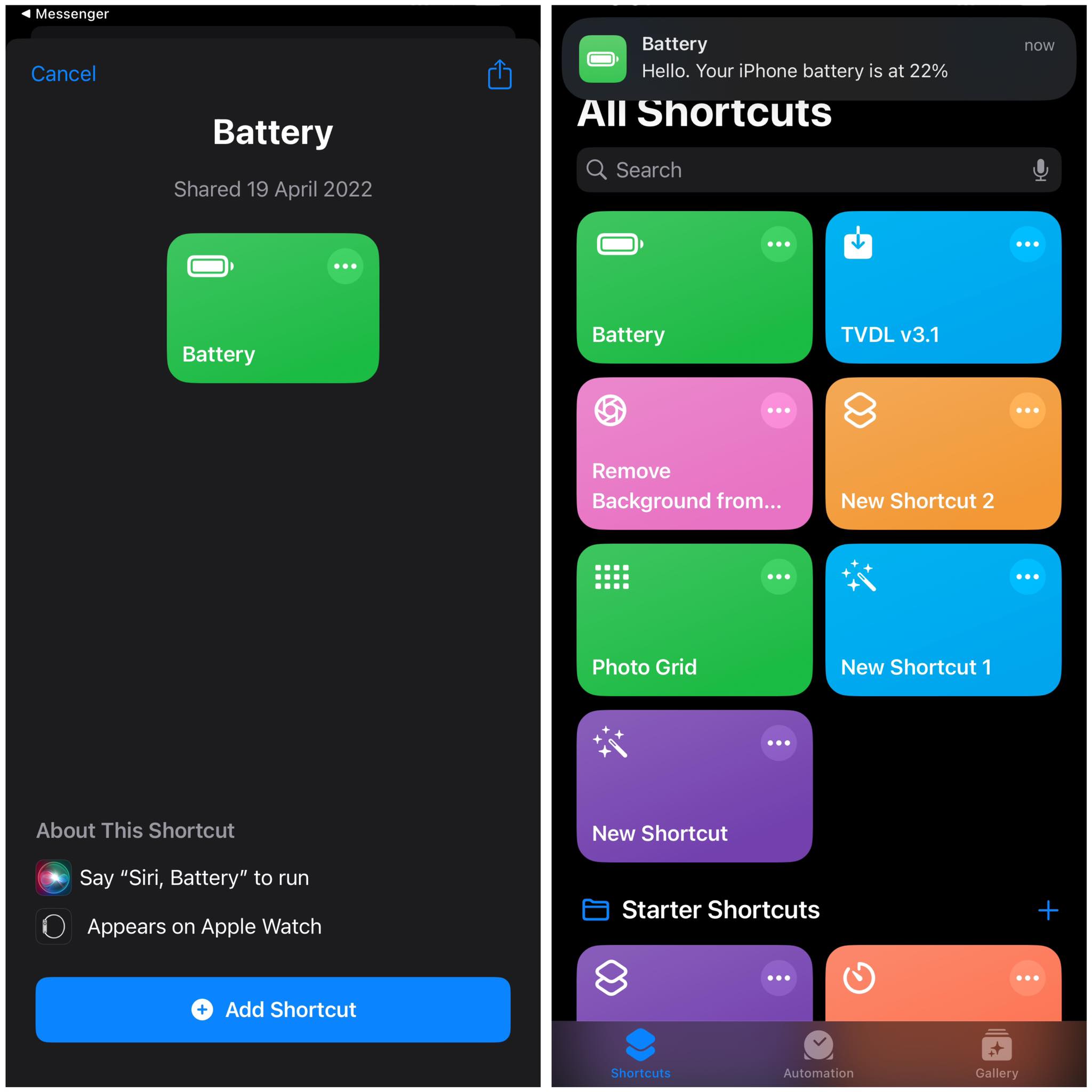Screen dimensions: 1092x1092
Task: Select the Shortcuts tab
Action: tap(640, 1055)
